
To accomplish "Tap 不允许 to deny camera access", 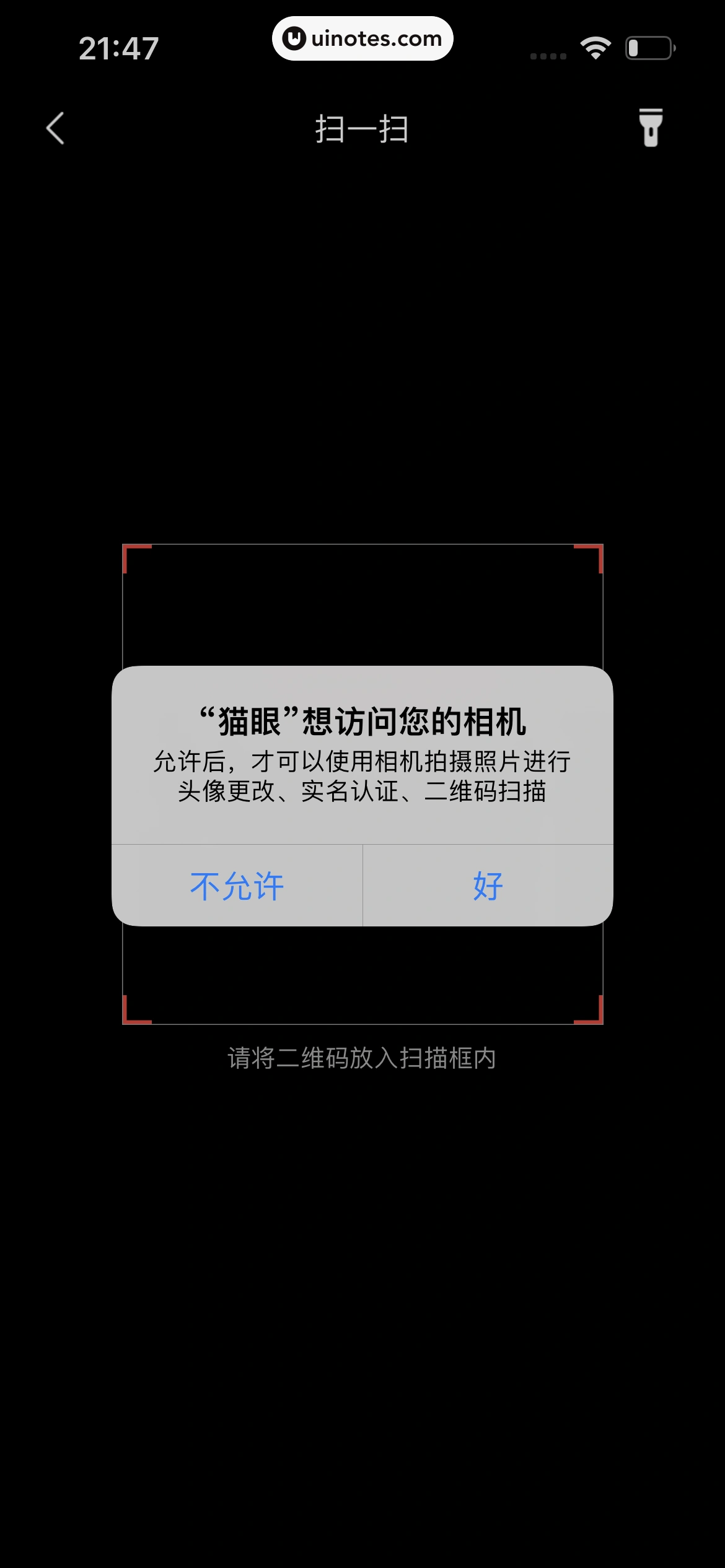I will (237, 886).
